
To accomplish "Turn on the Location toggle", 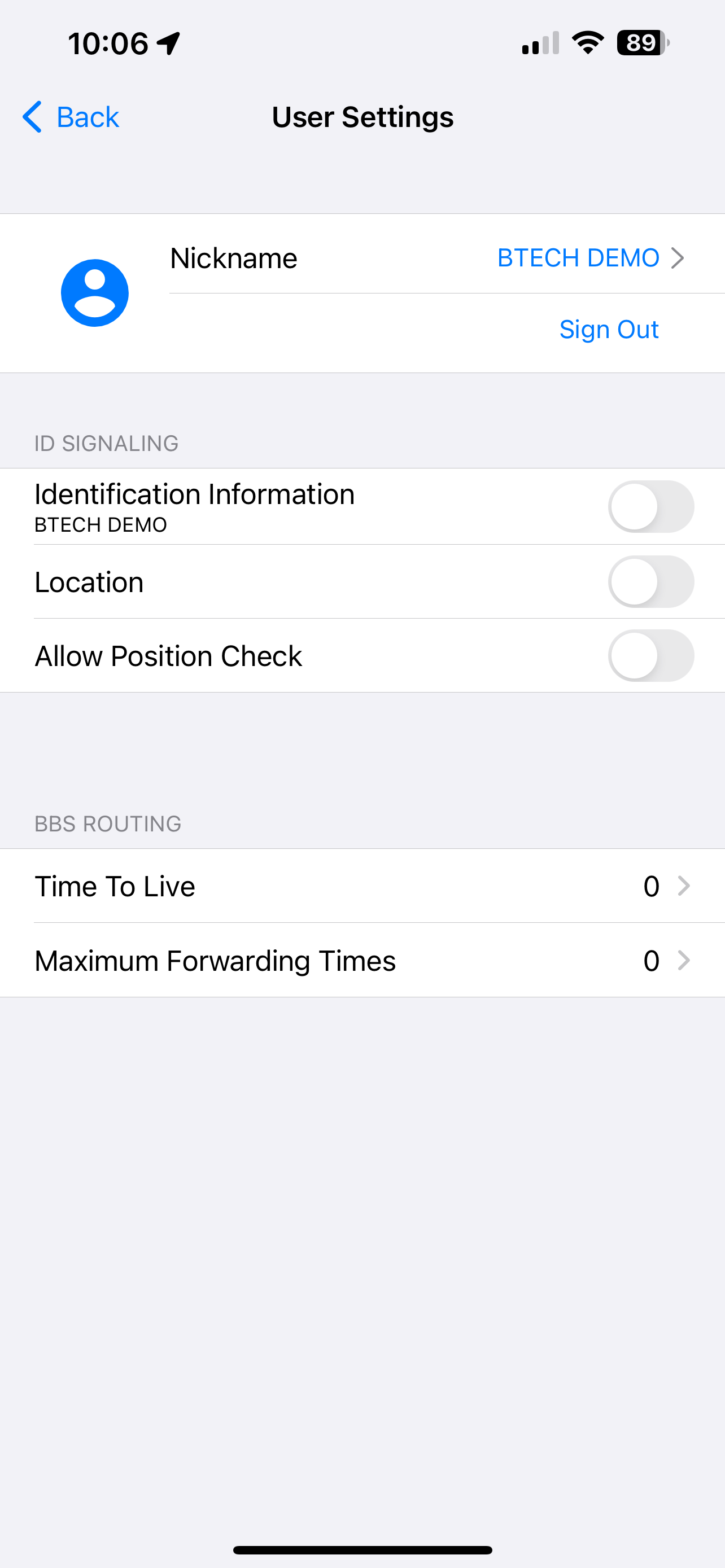I will 650,582.
